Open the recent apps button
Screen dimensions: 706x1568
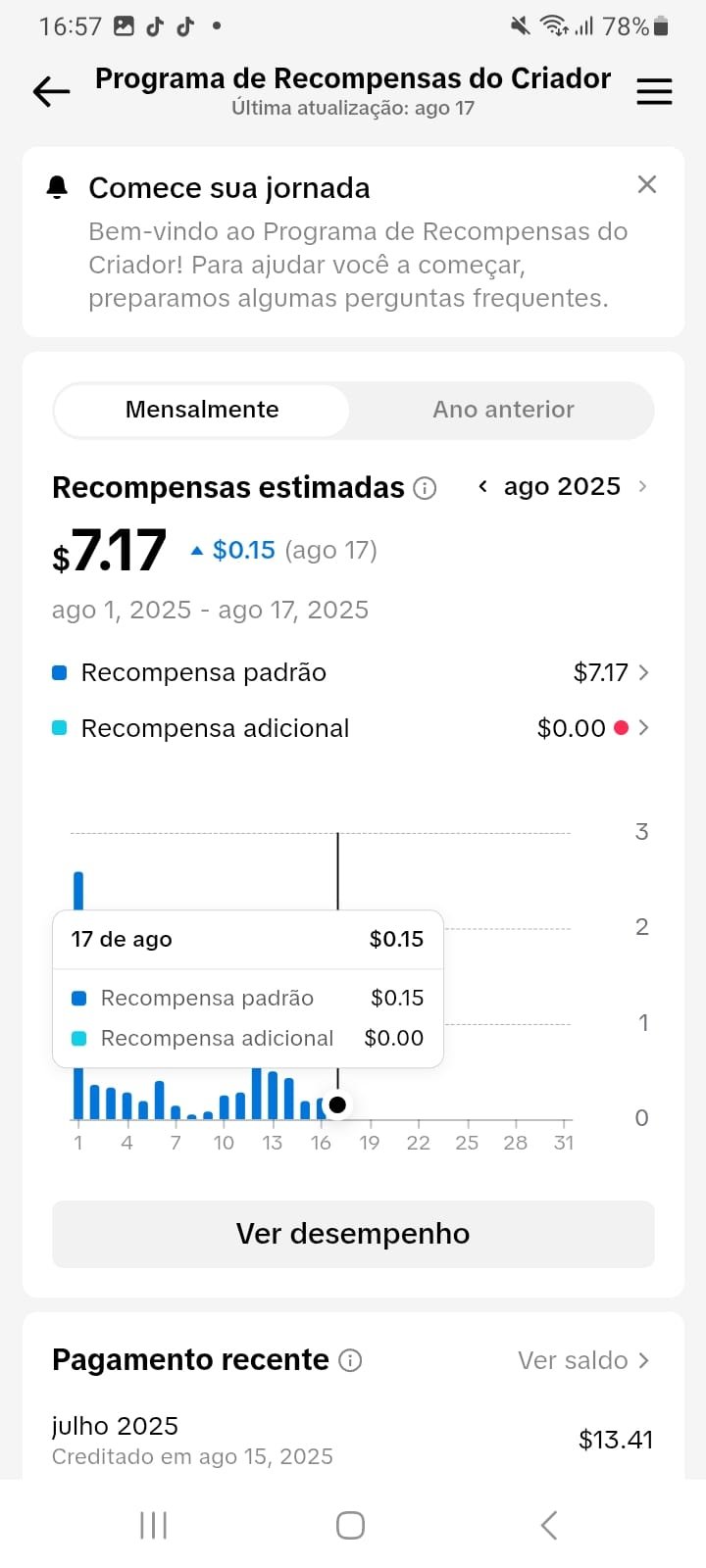coord(154,1525)
